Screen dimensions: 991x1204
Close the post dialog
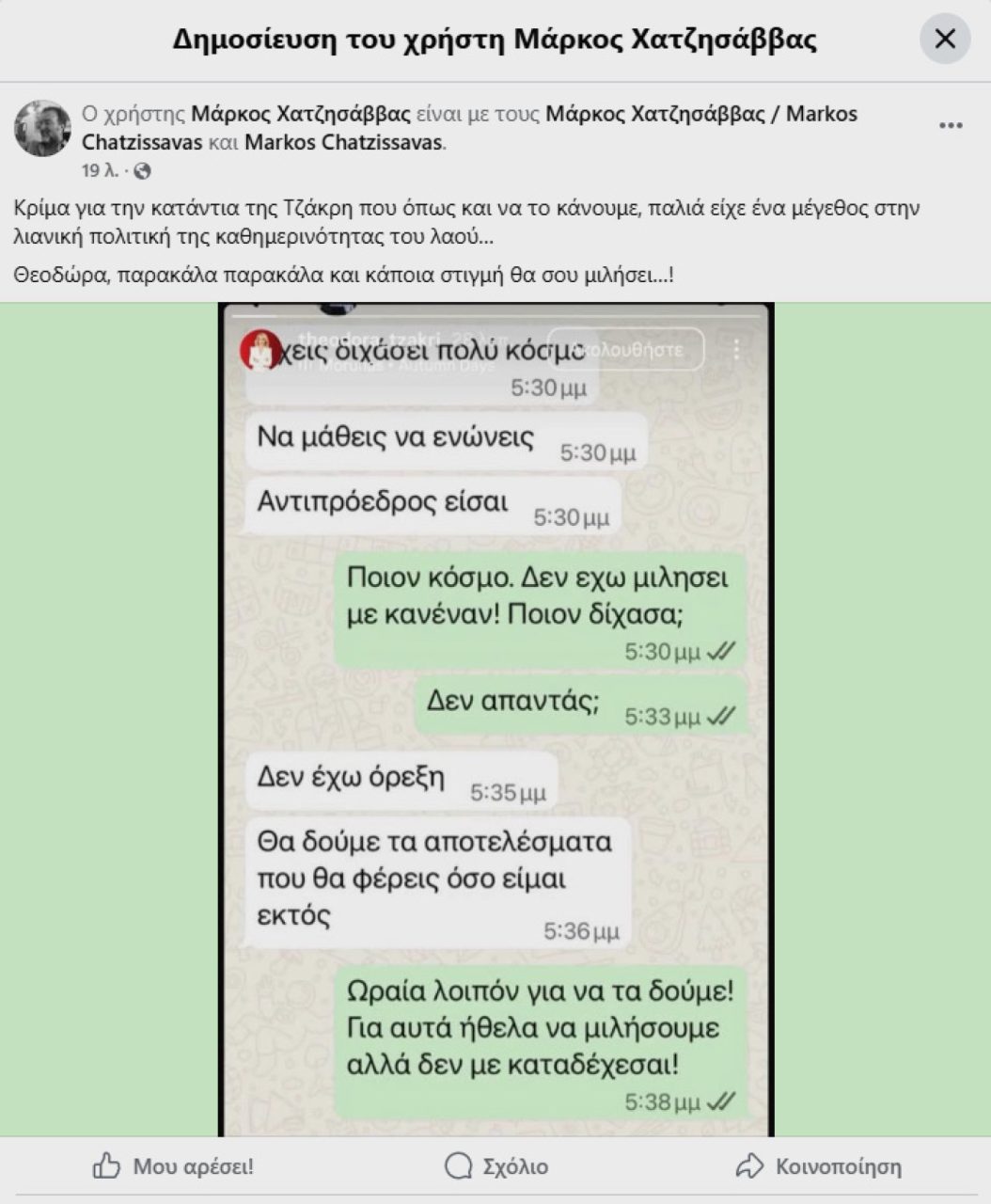[945, 39]
